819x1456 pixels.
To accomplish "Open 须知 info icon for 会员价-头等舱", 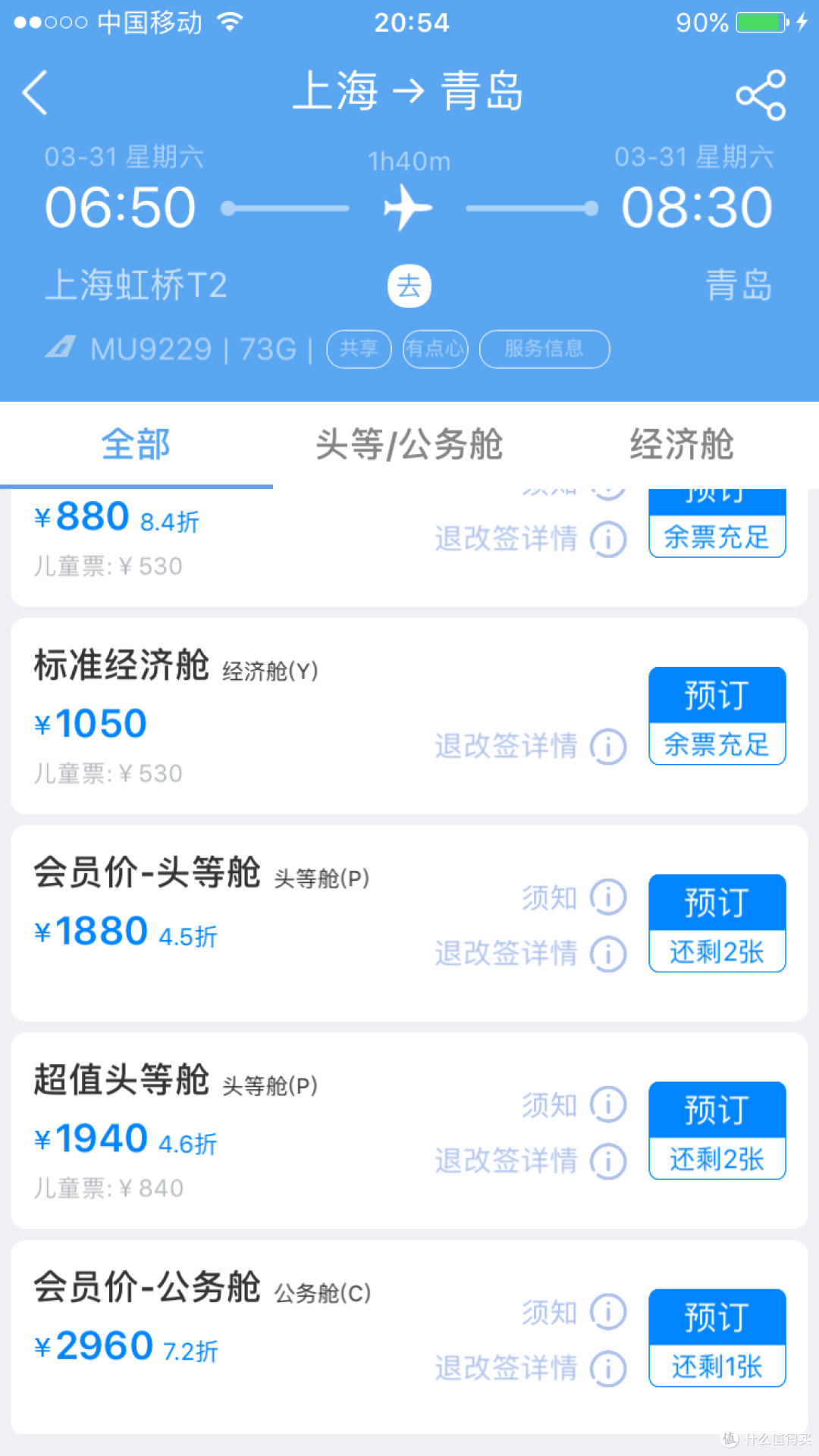I will [x=608, y=897].
